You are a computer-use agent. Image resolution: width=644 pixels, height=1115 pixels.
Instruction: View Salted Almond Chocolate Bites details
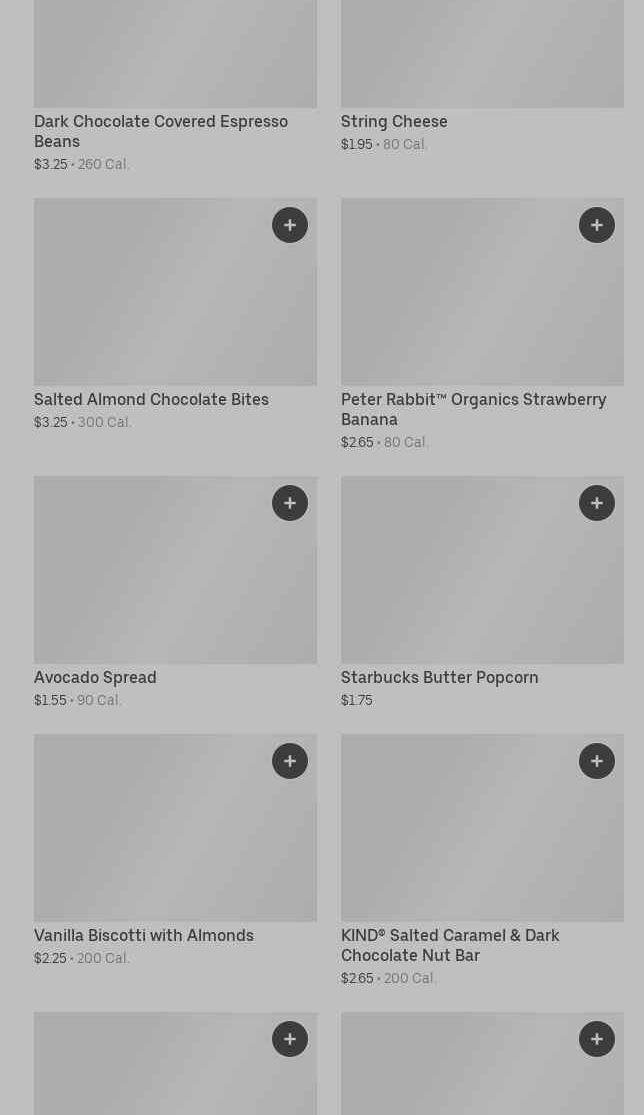151,400
